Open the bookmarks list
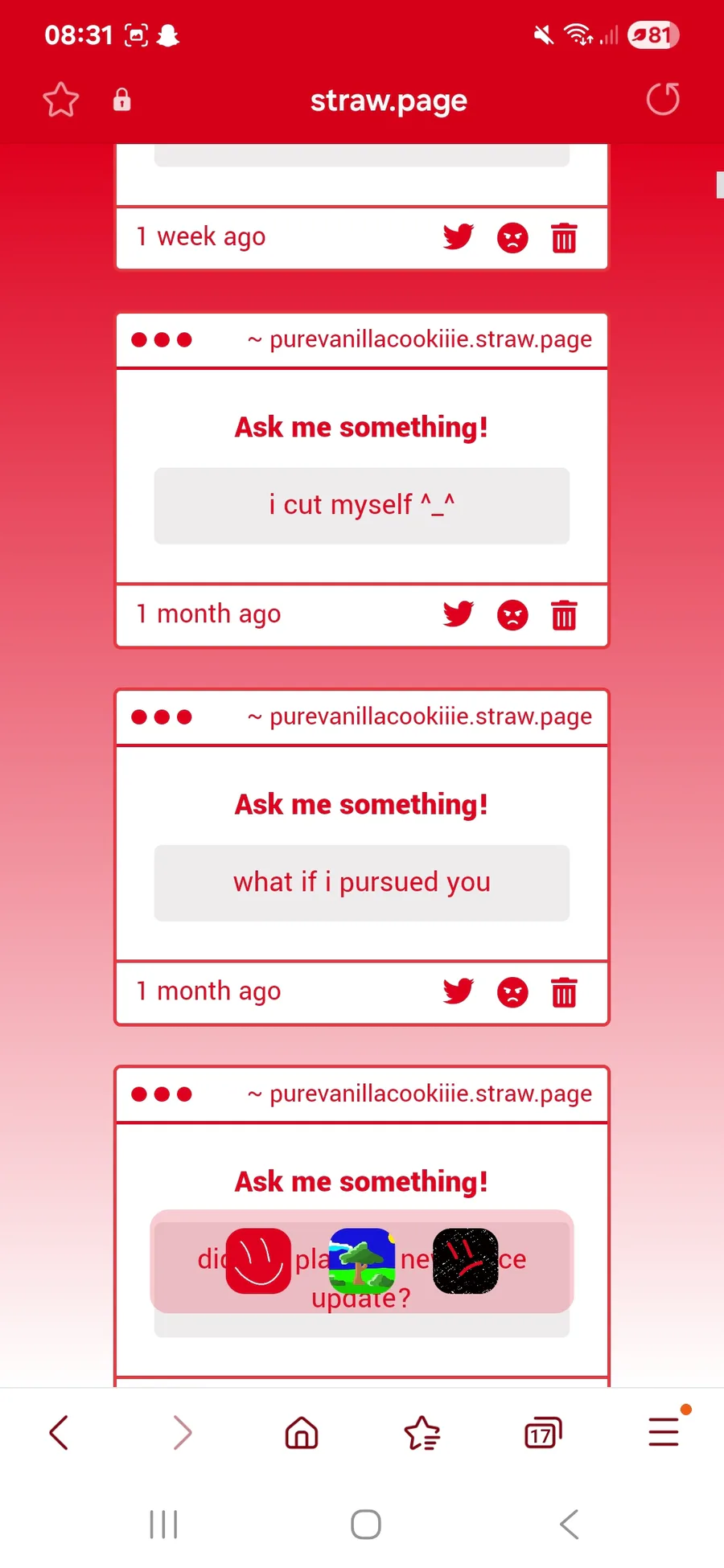Screen dimensions: 724x1568 click(x=422, y=1433)
